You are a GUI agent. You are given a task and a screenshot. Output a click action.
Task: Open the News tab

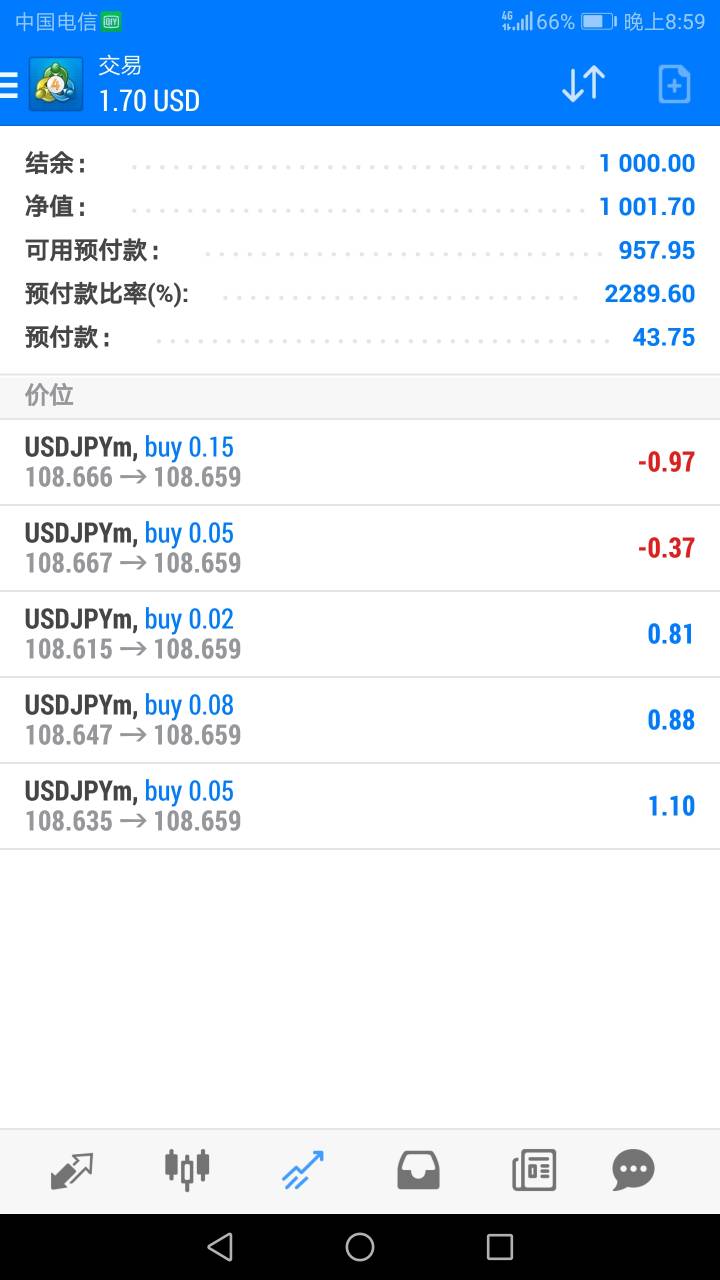coord(534,1170)
